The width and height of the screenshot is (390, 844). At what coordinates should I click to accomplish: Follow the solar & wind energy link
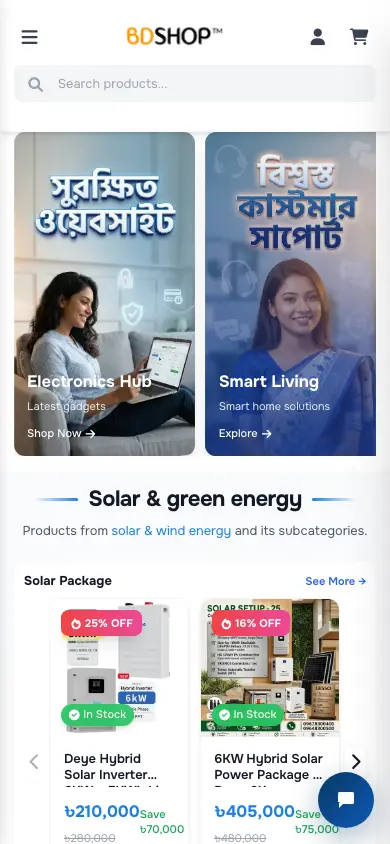coord(171,531)
